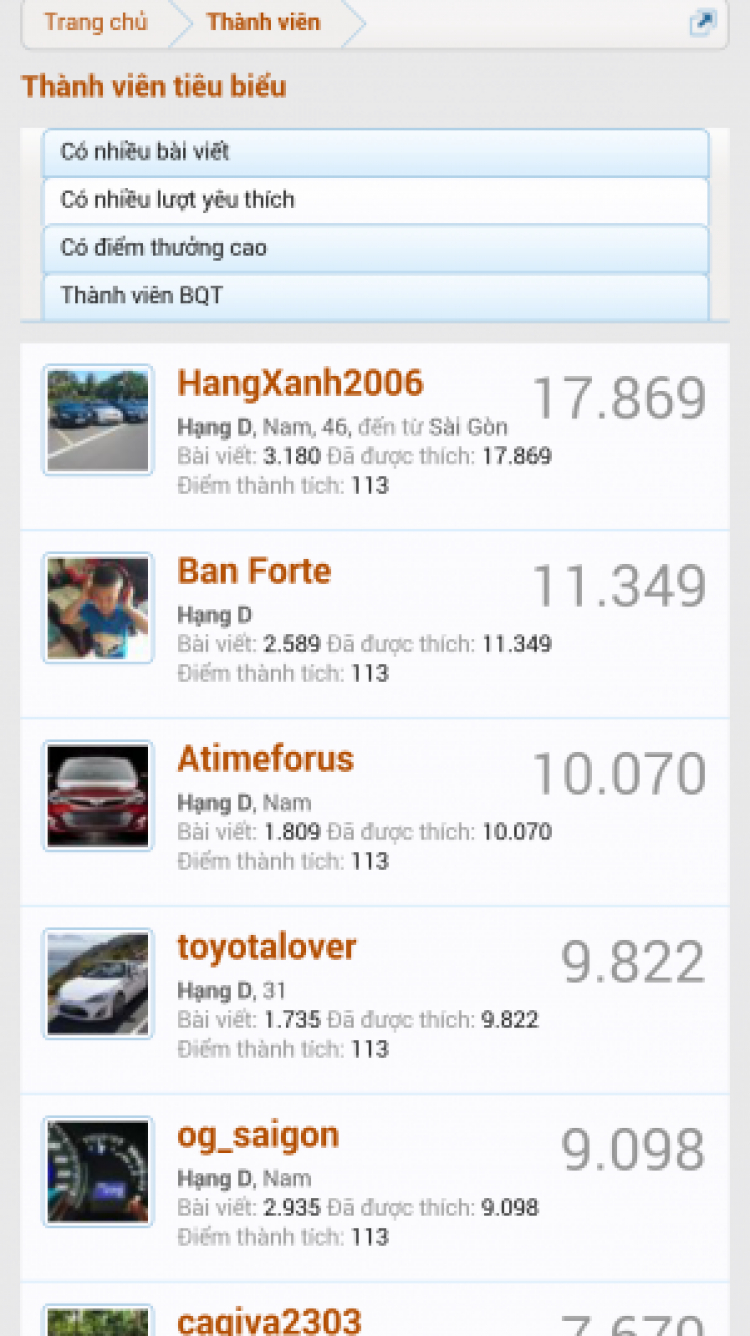Visit toyotalover's profile

pyautogui.click(x=266, y=947)
